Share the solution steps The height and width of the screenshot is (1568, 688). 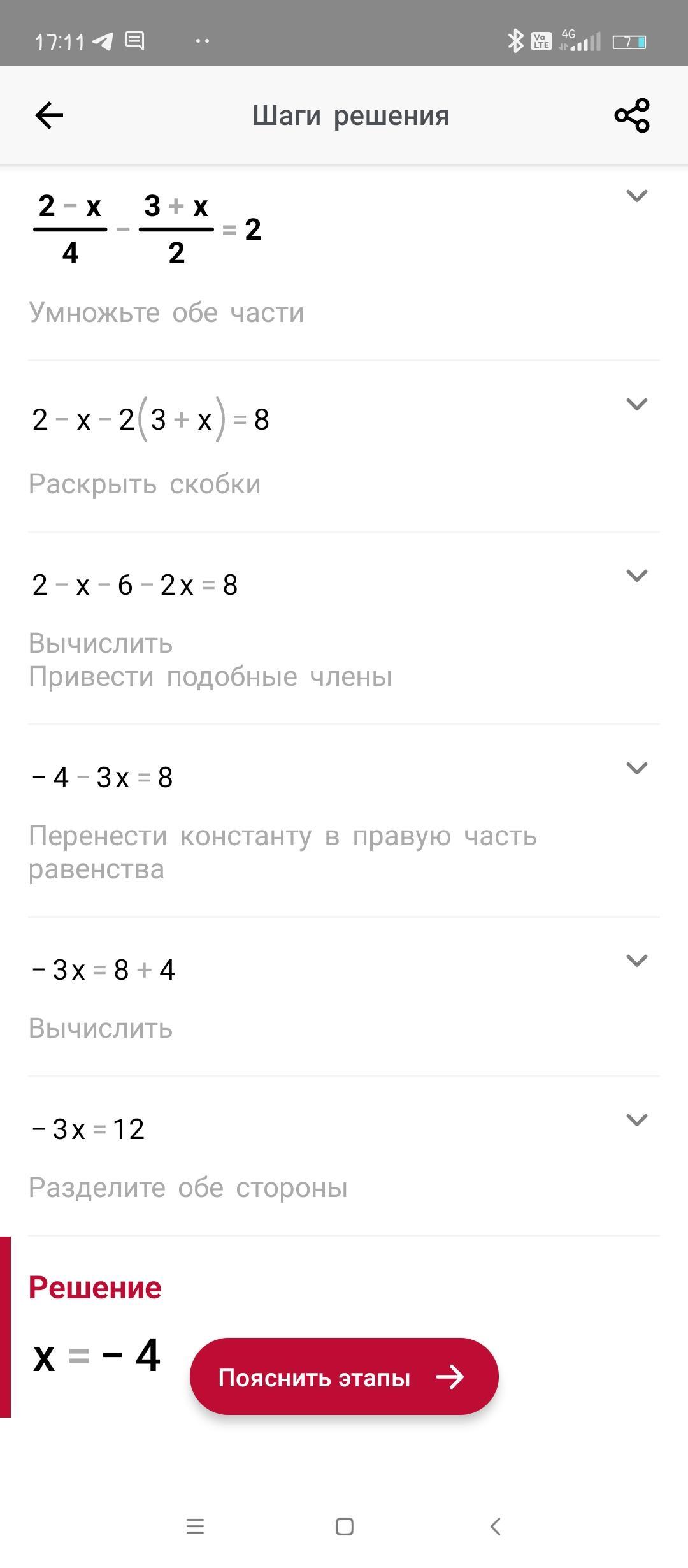coord(631,115)
